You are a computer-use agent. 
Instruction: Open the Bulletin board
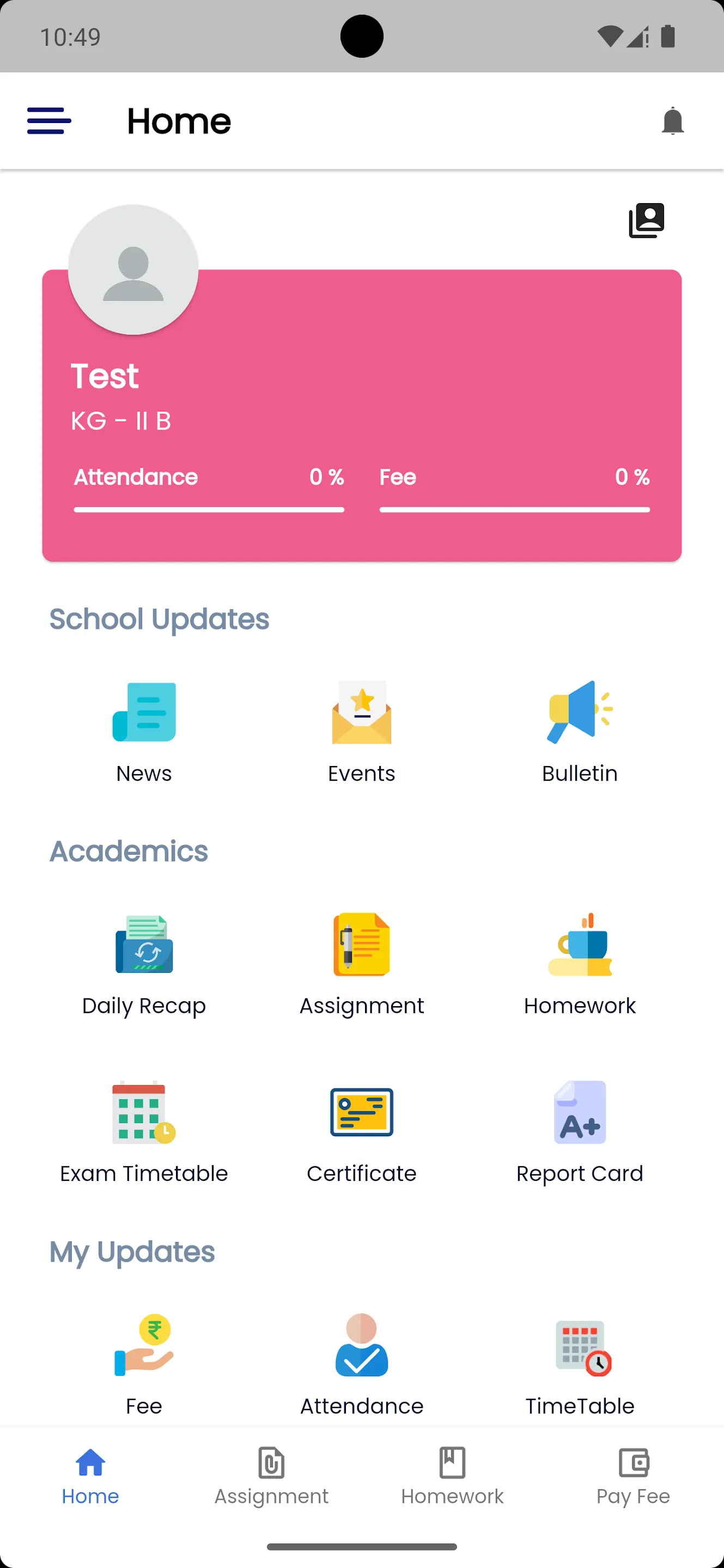point(580,731)
